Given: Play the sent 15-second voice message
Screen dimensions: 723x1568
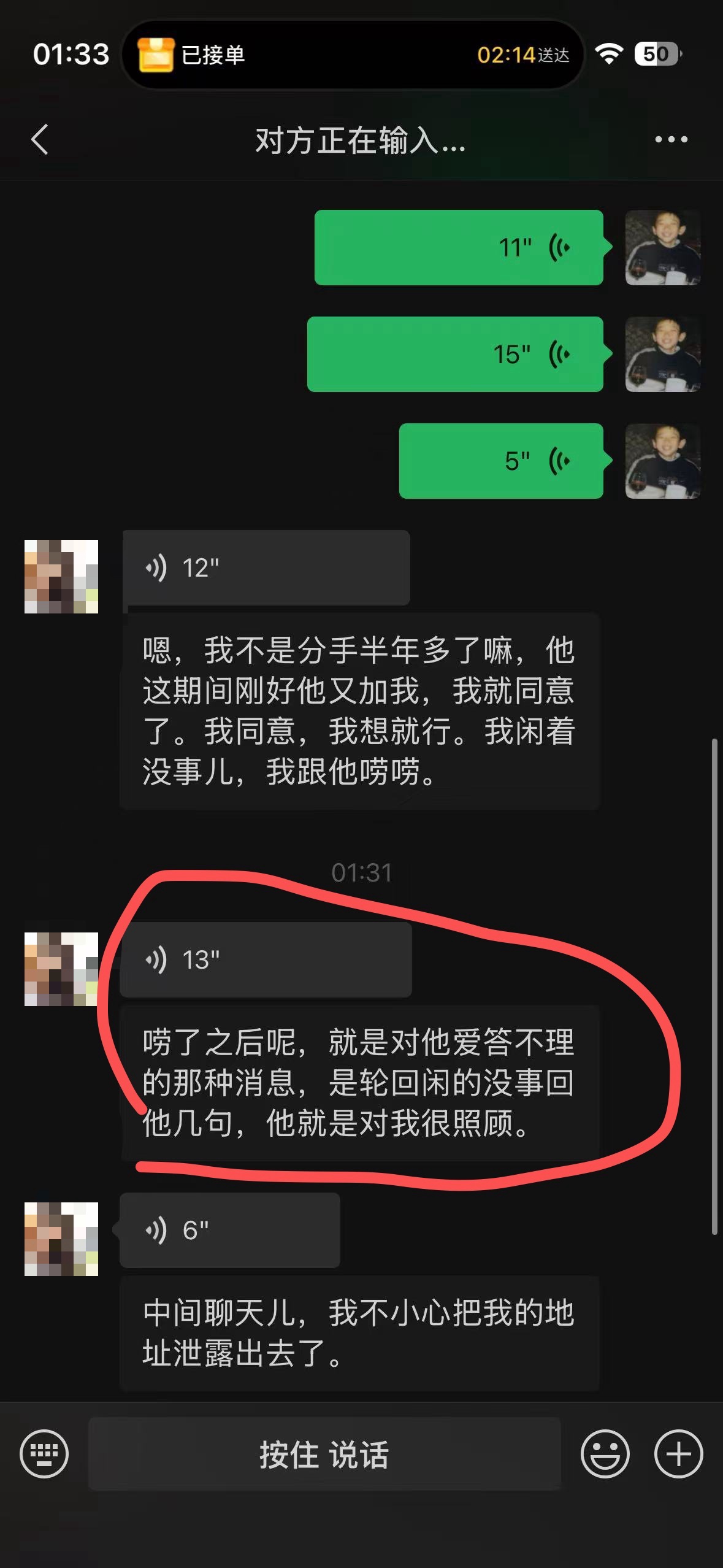Looking at the screenshot, I should point(455,355).
